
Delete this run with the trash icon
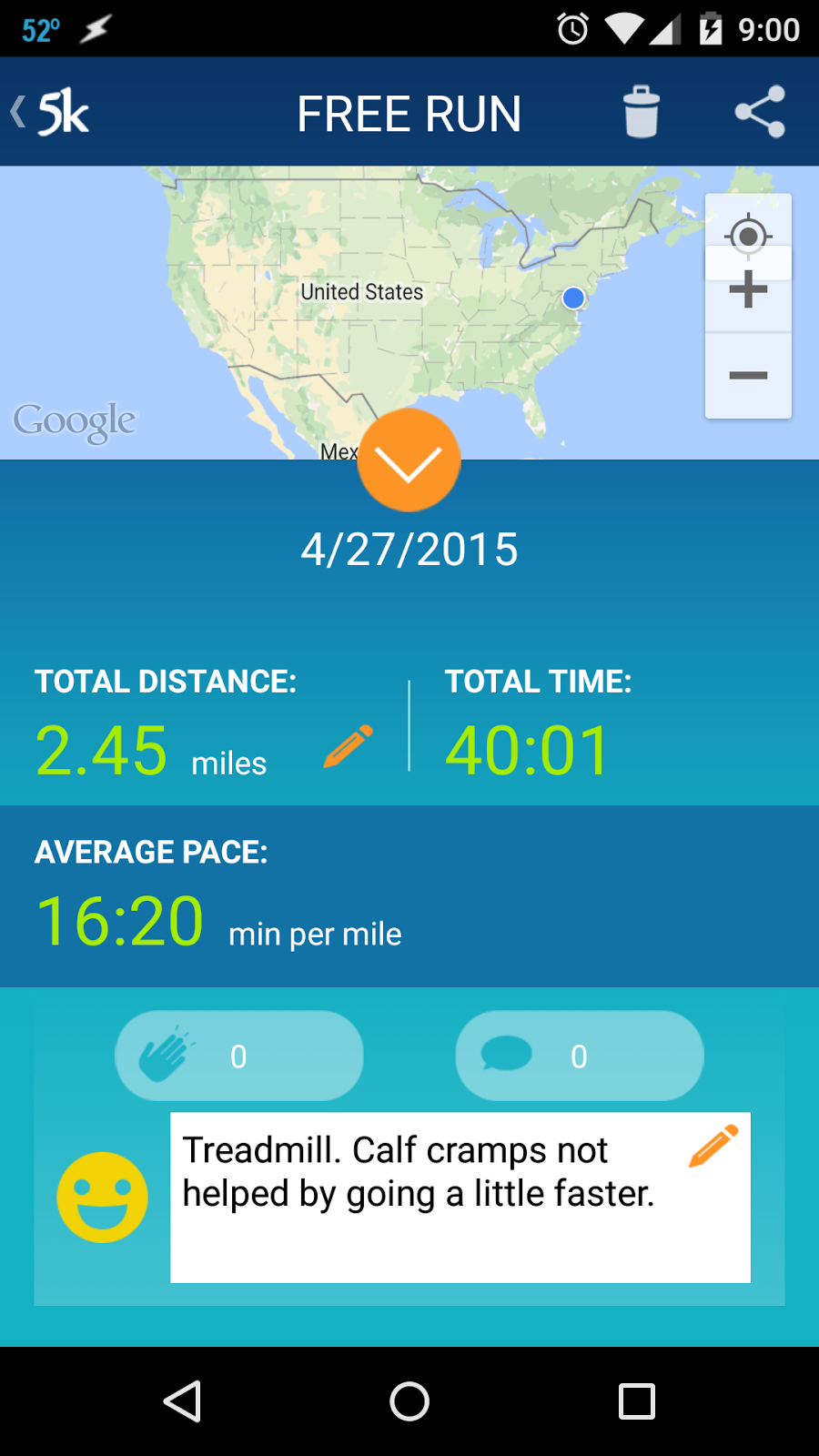642,112
